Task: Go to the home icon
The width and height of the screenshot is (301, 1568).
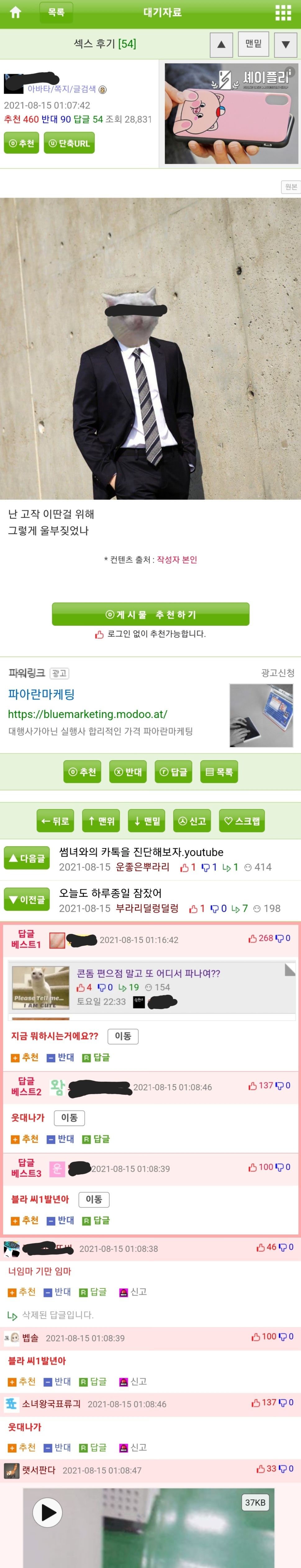Action: tap(16, 13)
